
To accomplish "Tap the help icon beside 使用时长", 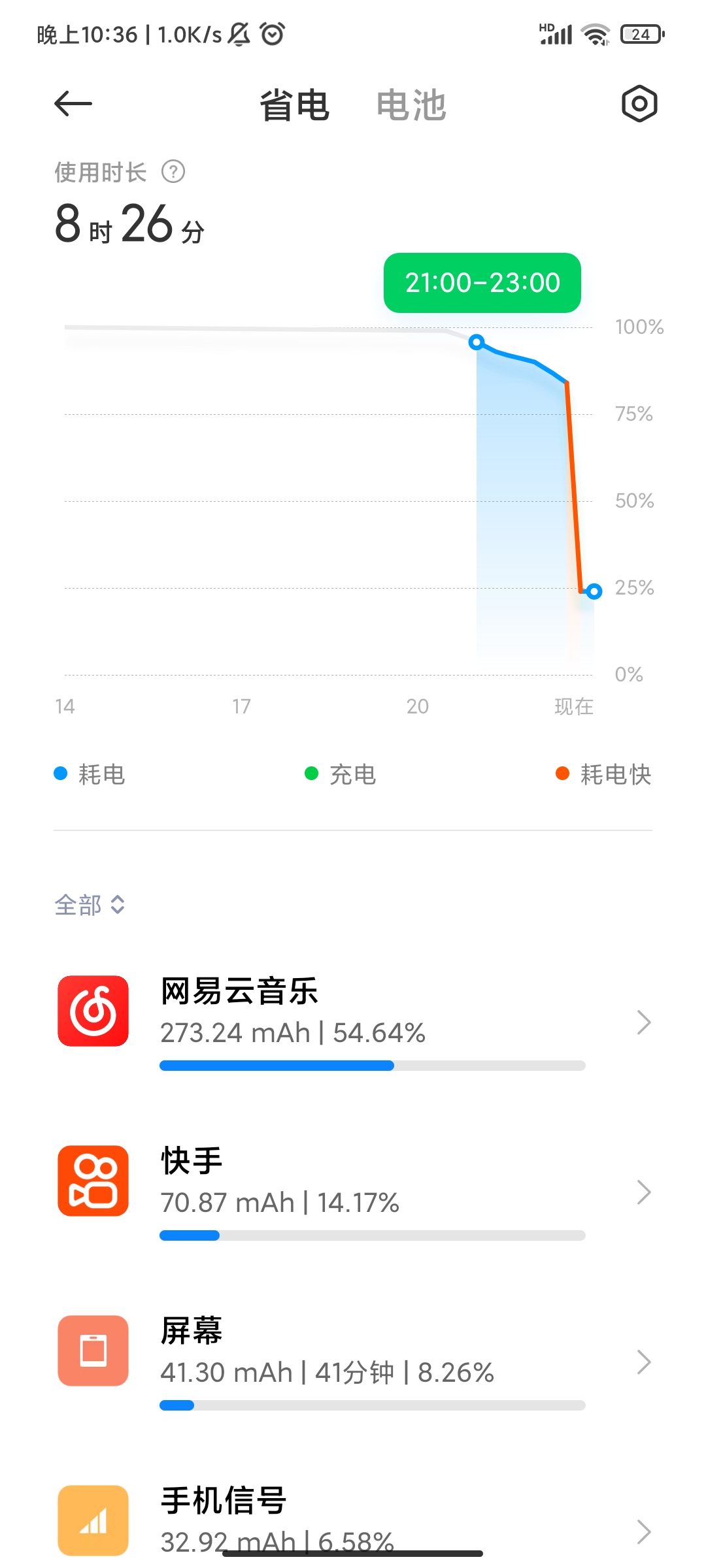I will (x=173, y=172).
